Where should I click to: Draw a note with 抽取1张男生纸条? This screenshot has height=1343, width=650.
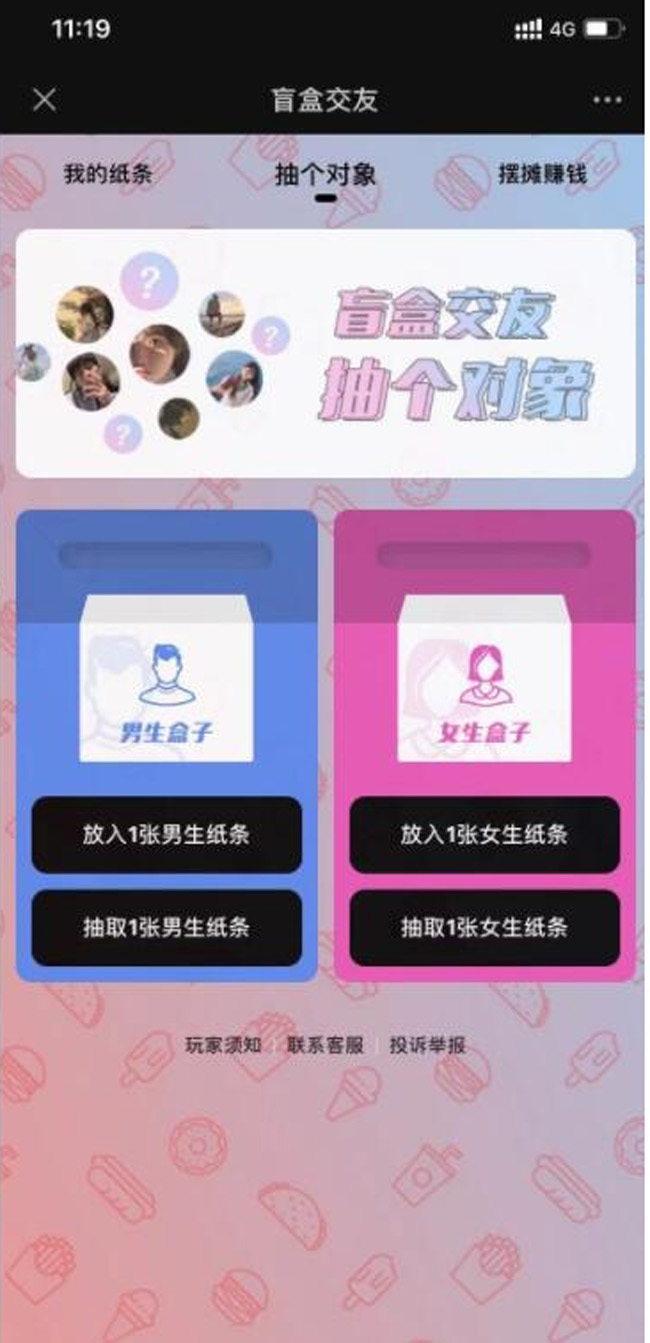167,927
